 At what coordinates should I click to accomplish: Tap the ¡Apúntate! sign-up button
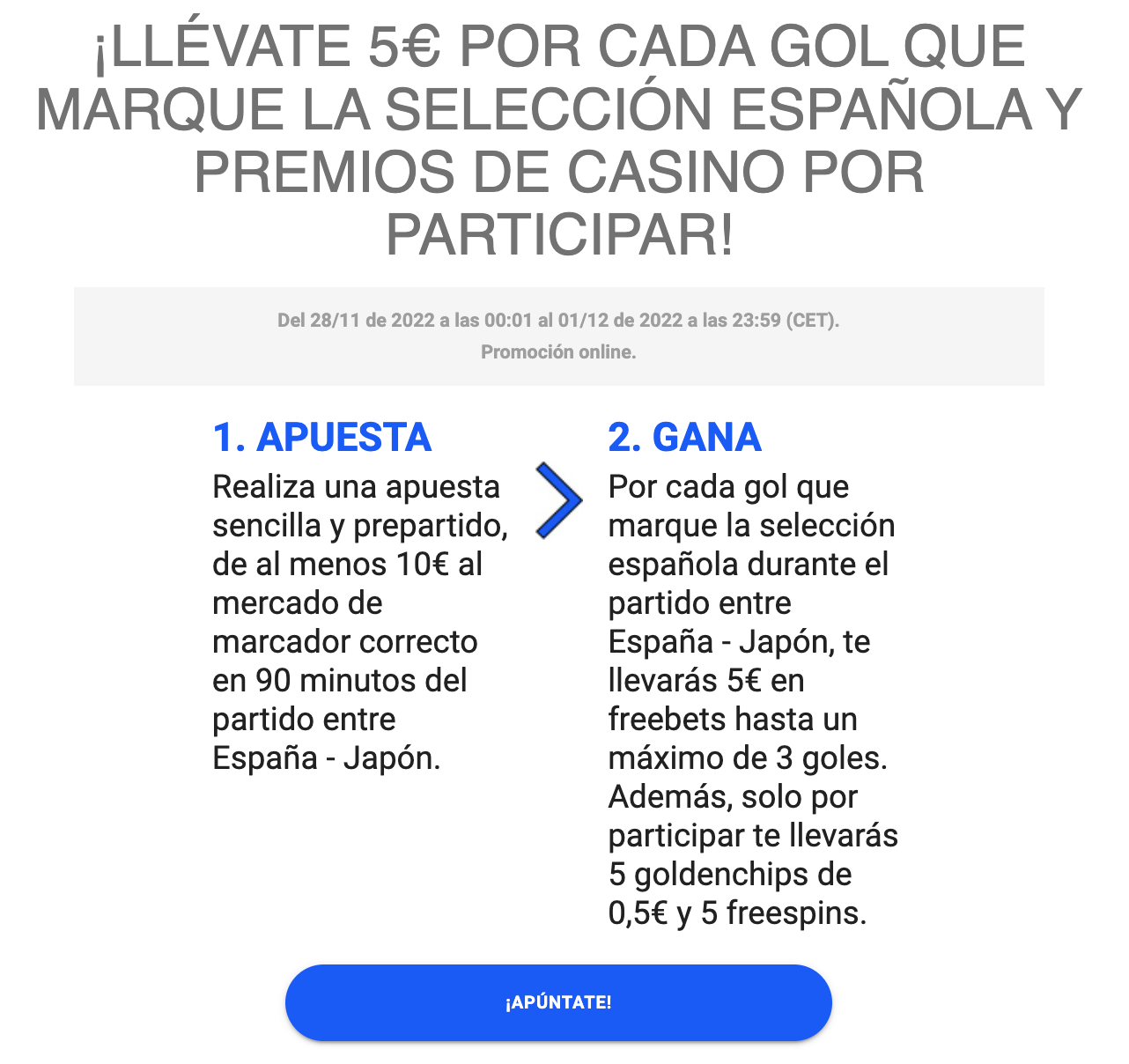558,1002
